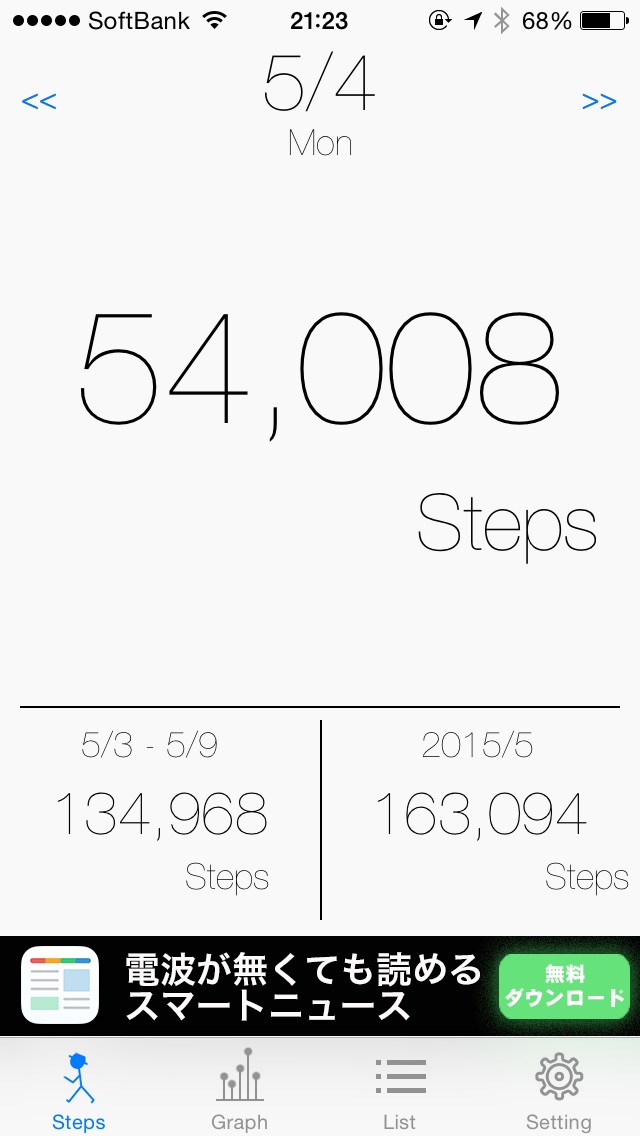Open the List tab
This screenshot has height=1136, width=640.
pos(400,1089)
